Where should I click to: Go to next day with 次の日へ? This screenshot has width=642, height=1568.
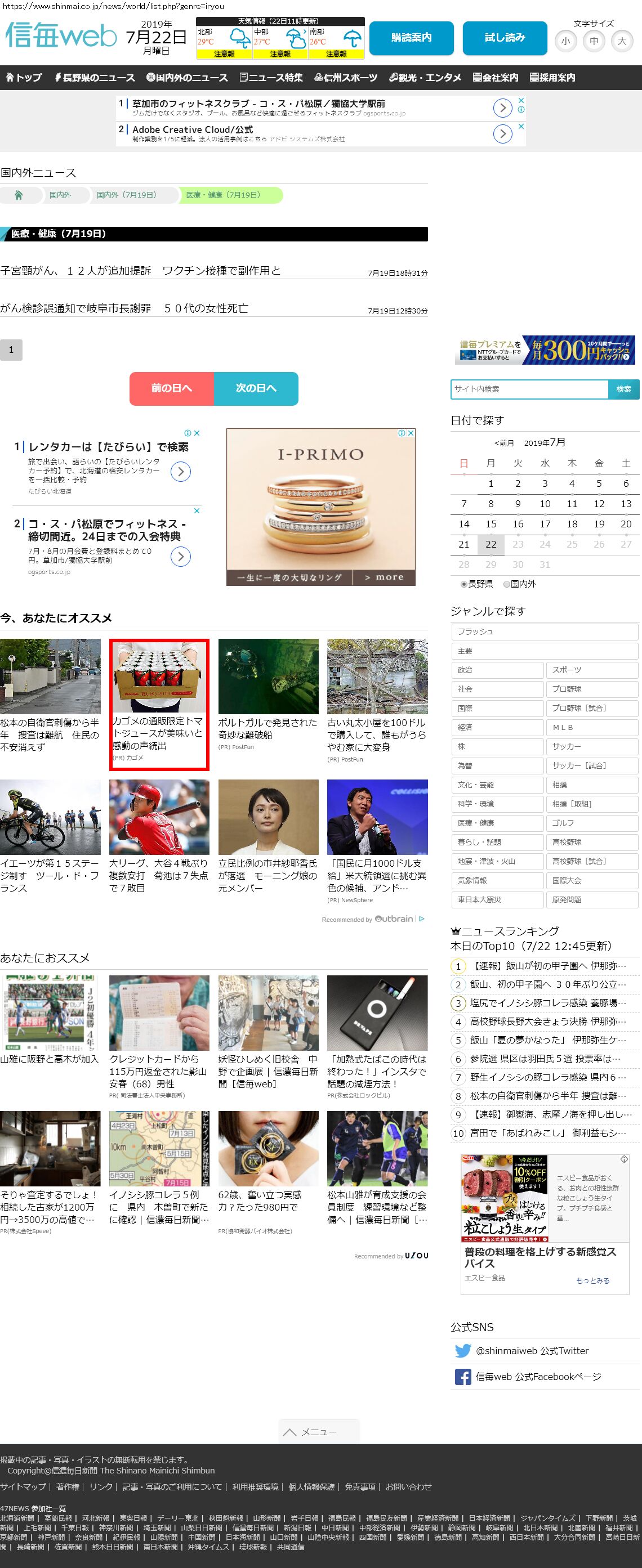tap(256, 388)
